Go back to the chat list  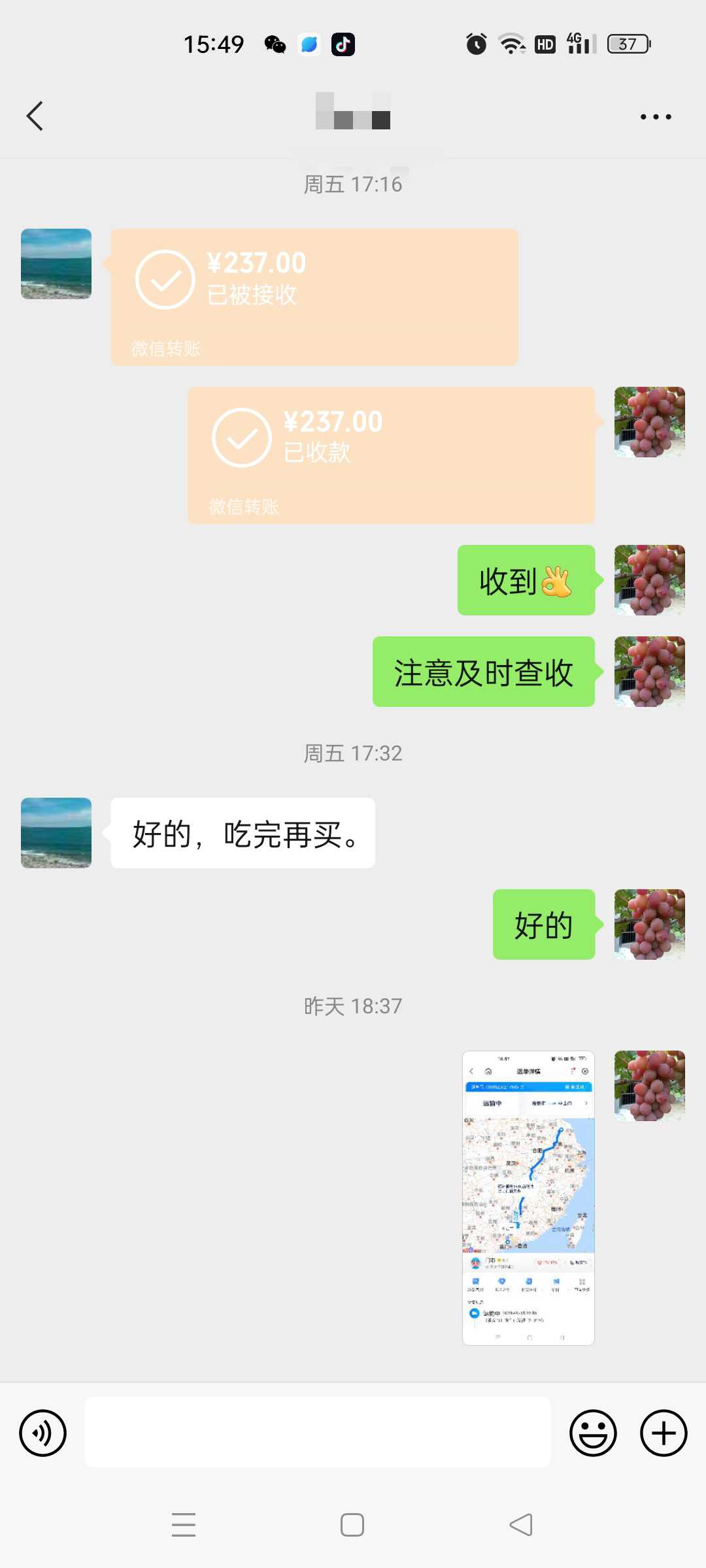tap(35, 116)
